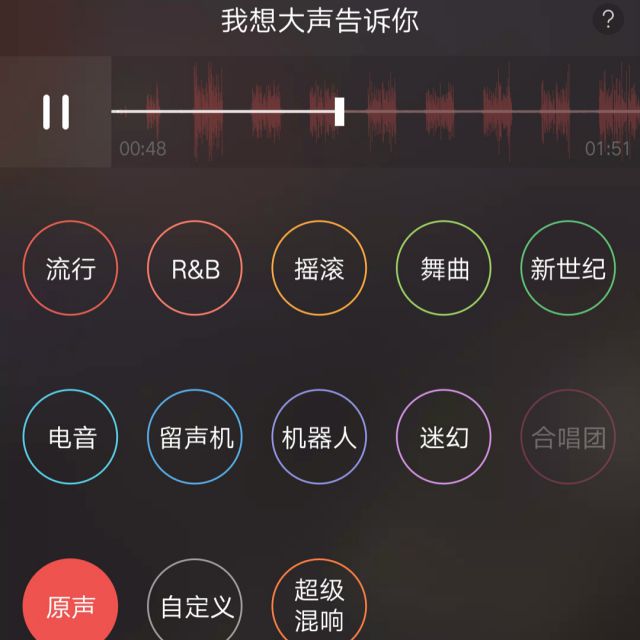
Task: Apply the R&B sound effect
Action: [x=195, y=268]
